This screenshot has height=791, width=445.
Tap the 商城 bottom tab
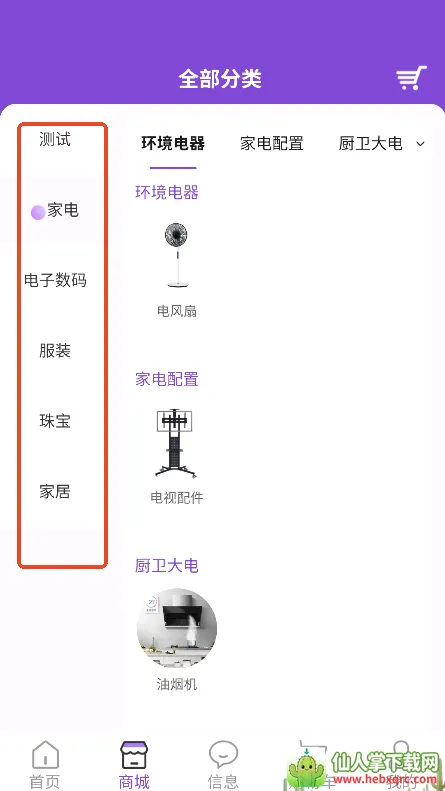coord(134,764)
